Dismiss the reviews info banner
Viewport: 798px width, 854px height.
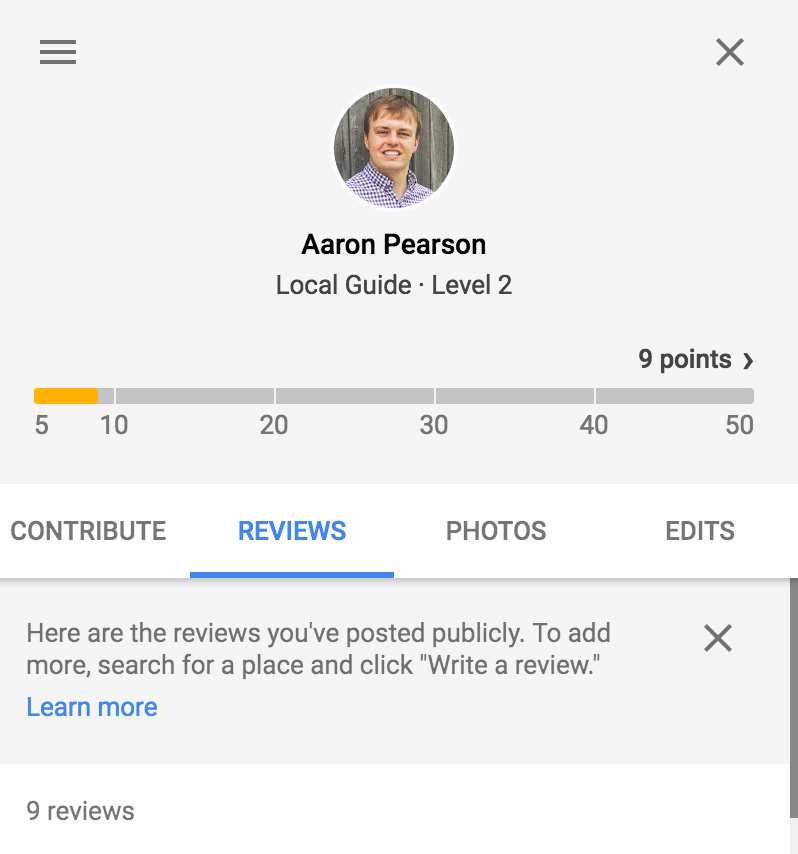(x=718, y=638)
